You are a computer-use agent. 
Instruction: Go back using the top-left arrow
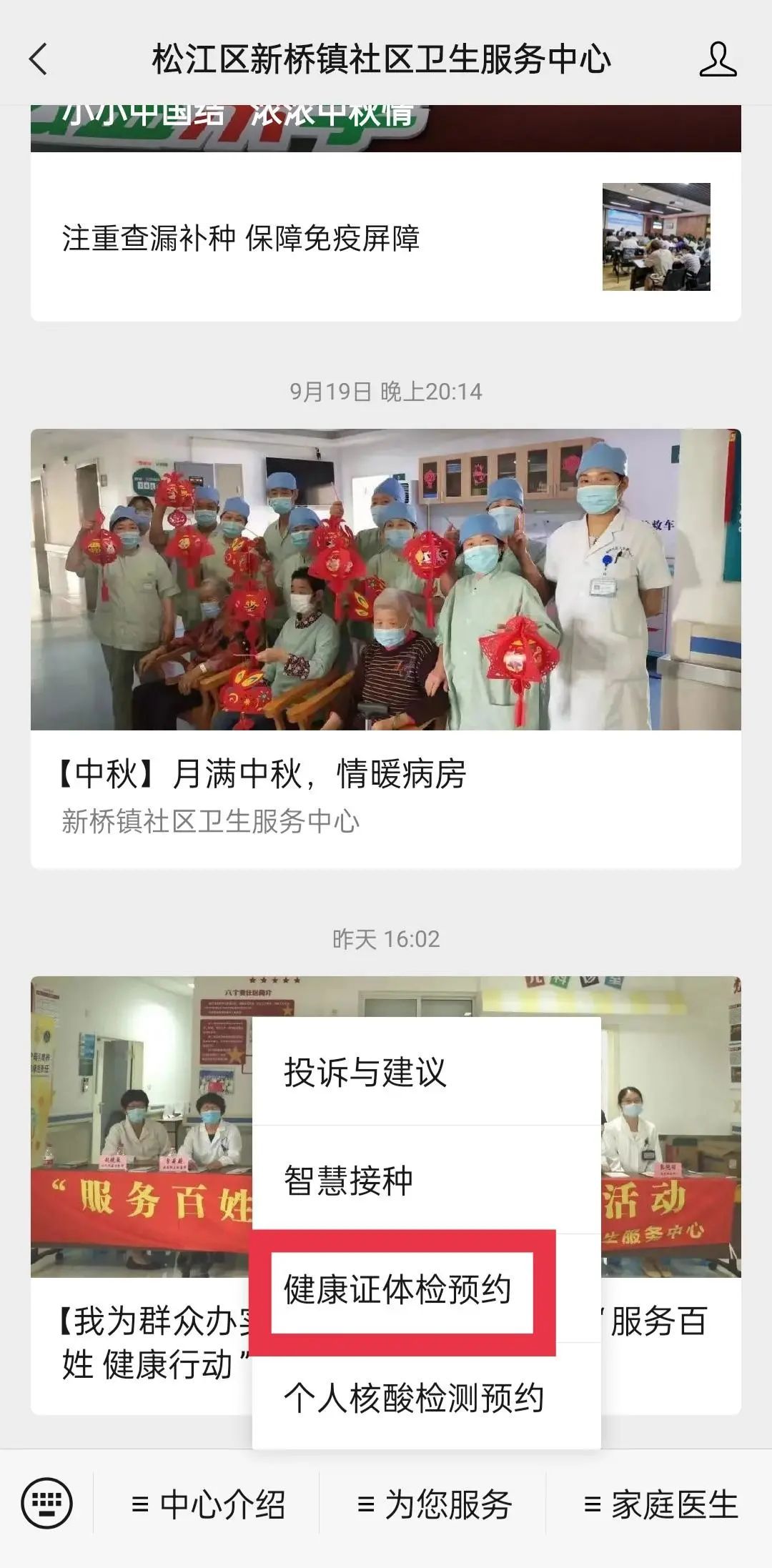[39, 59]
